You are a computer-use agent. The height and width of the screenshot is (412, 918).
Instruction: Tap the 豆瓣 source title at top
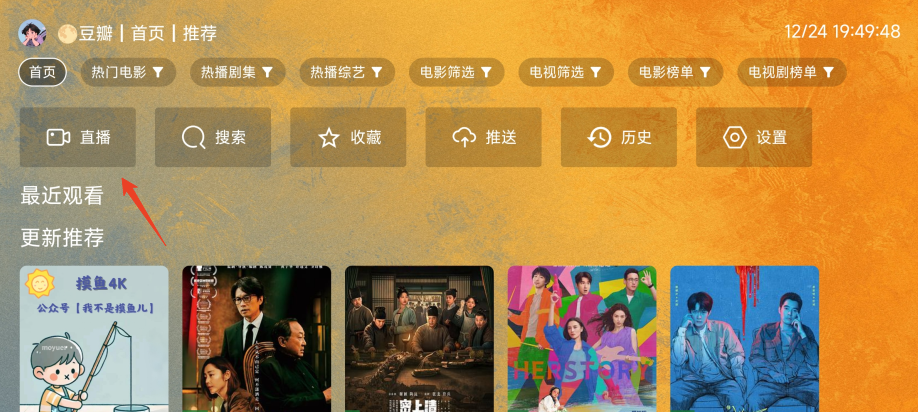(x=96, y=33)
